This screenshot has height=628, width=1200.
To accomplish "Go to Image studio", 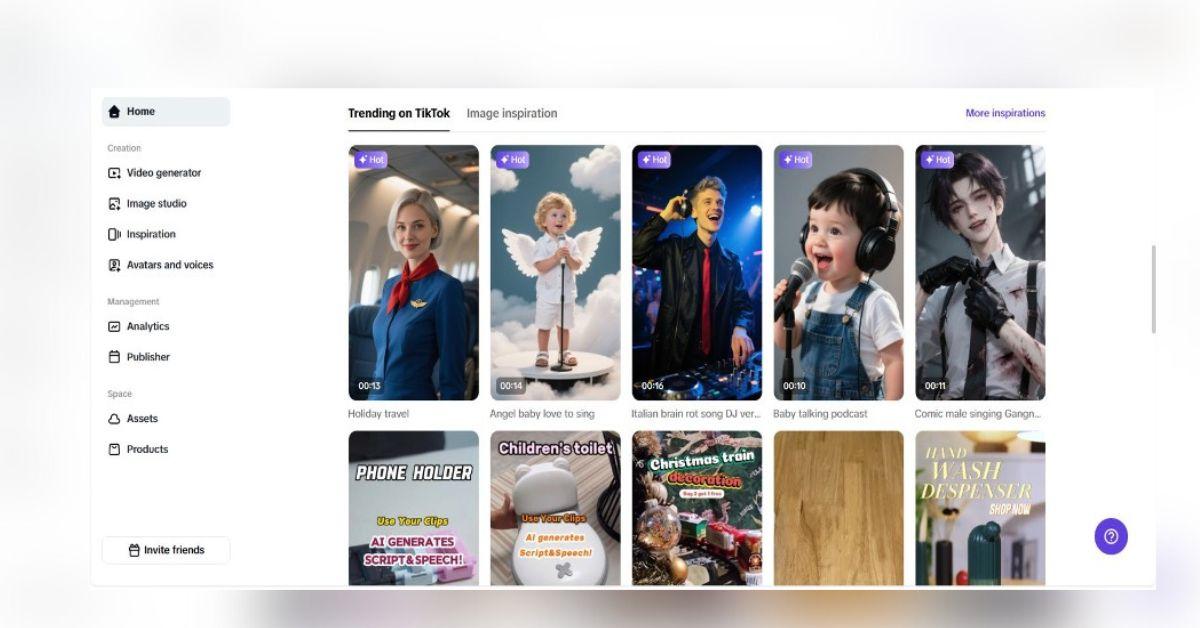I will (156, 204).
